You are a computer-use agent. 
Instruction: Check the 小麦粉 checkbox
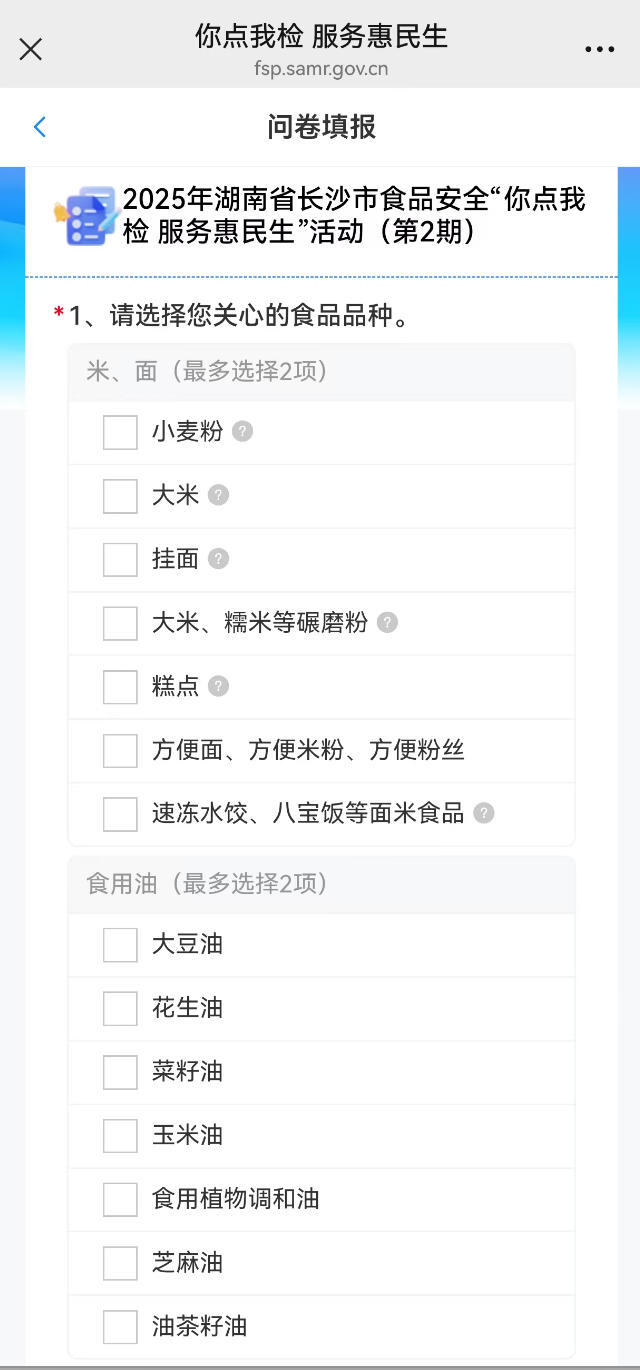[120, 432]
